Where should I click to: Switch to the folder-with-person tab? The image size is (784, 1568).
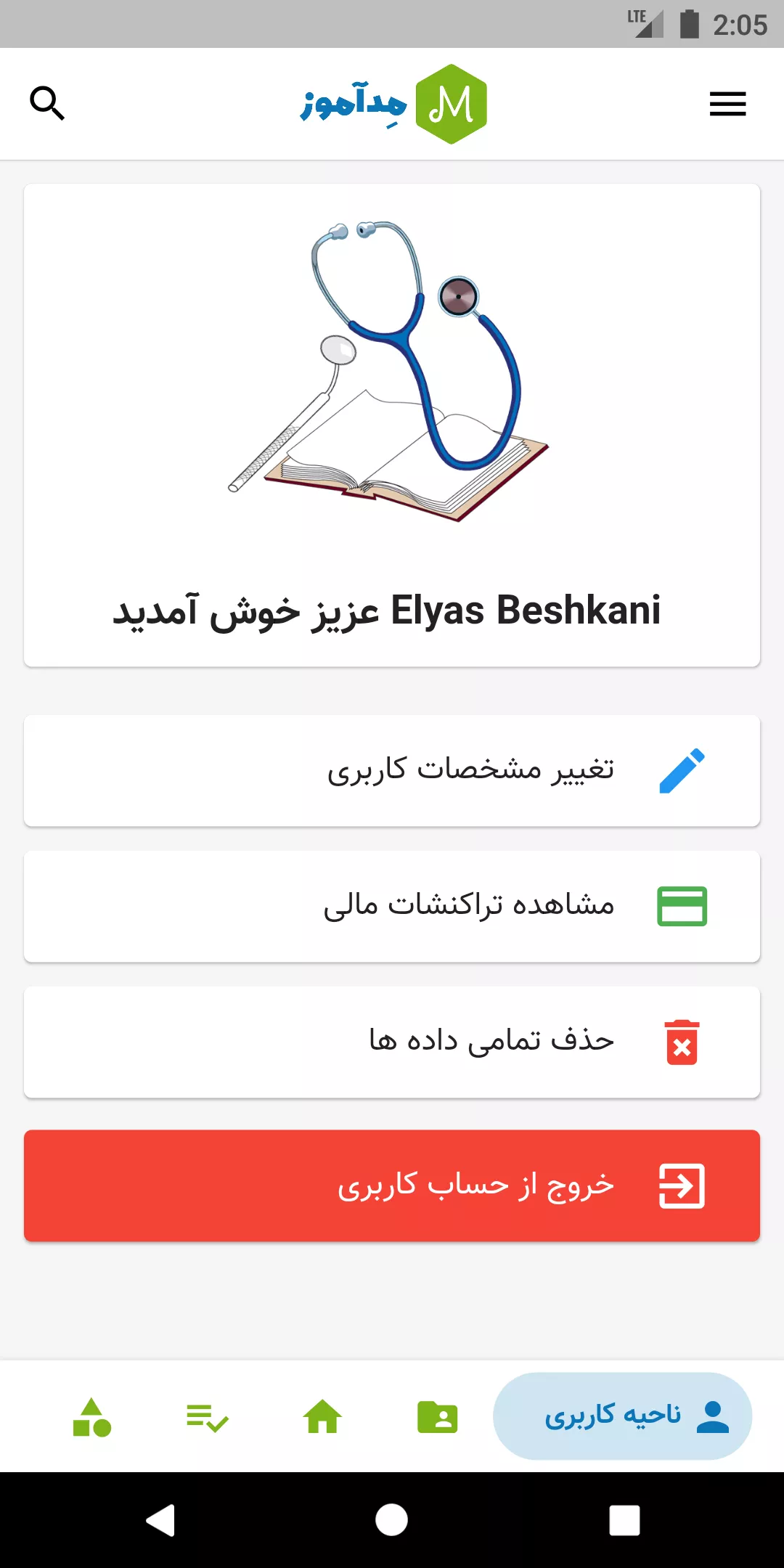[438, 1417]
